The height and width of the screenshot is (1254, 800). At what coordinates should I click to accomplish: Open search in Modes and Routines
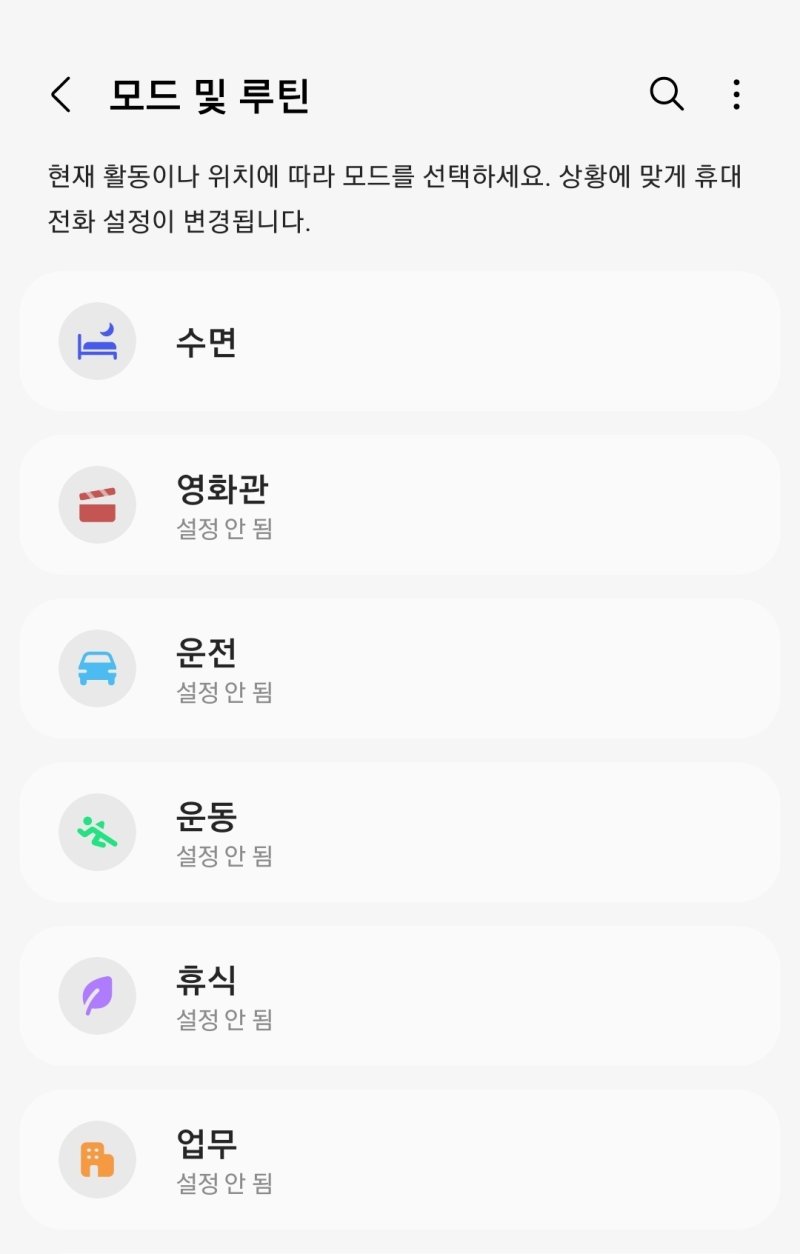pos(665,95)
